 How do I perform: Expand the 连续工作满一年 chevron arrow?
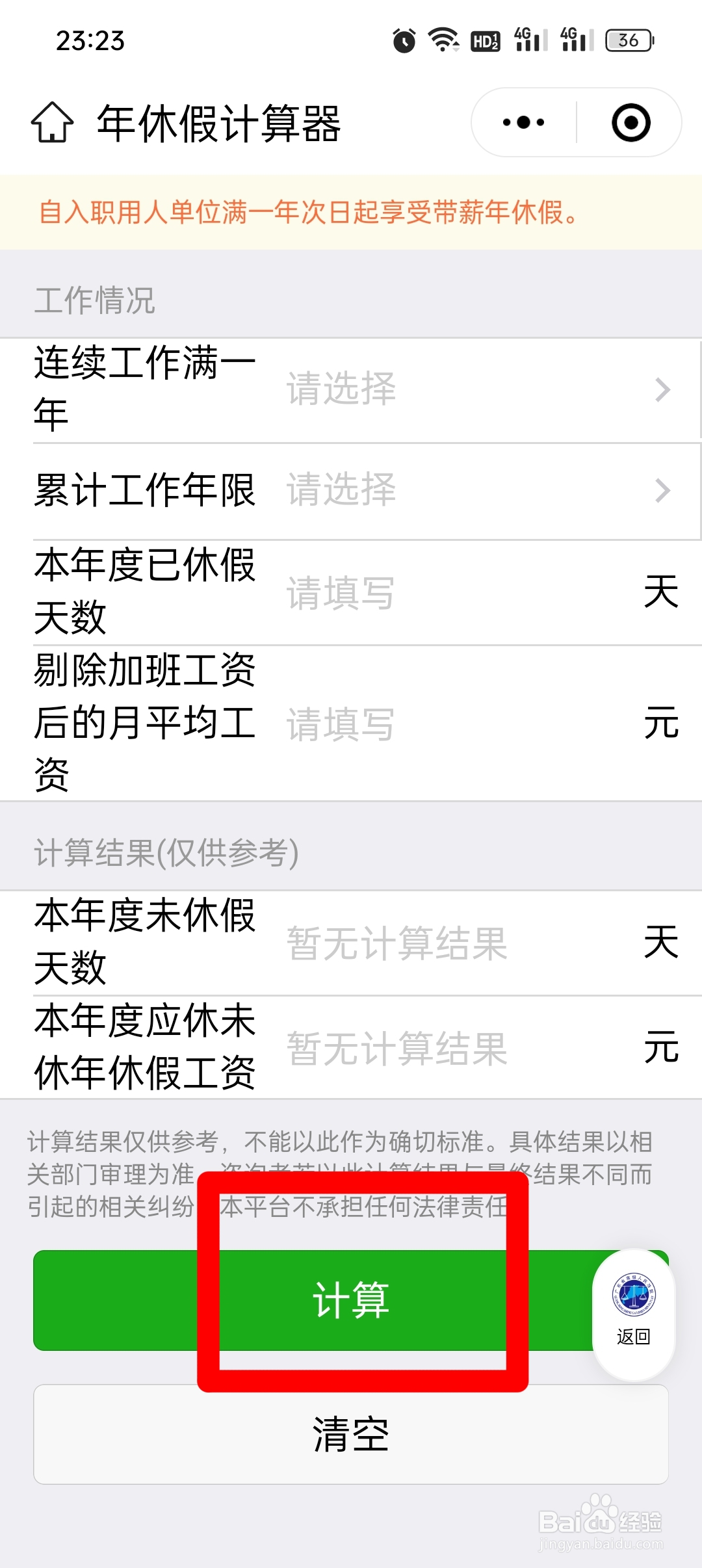pos(662,390)
